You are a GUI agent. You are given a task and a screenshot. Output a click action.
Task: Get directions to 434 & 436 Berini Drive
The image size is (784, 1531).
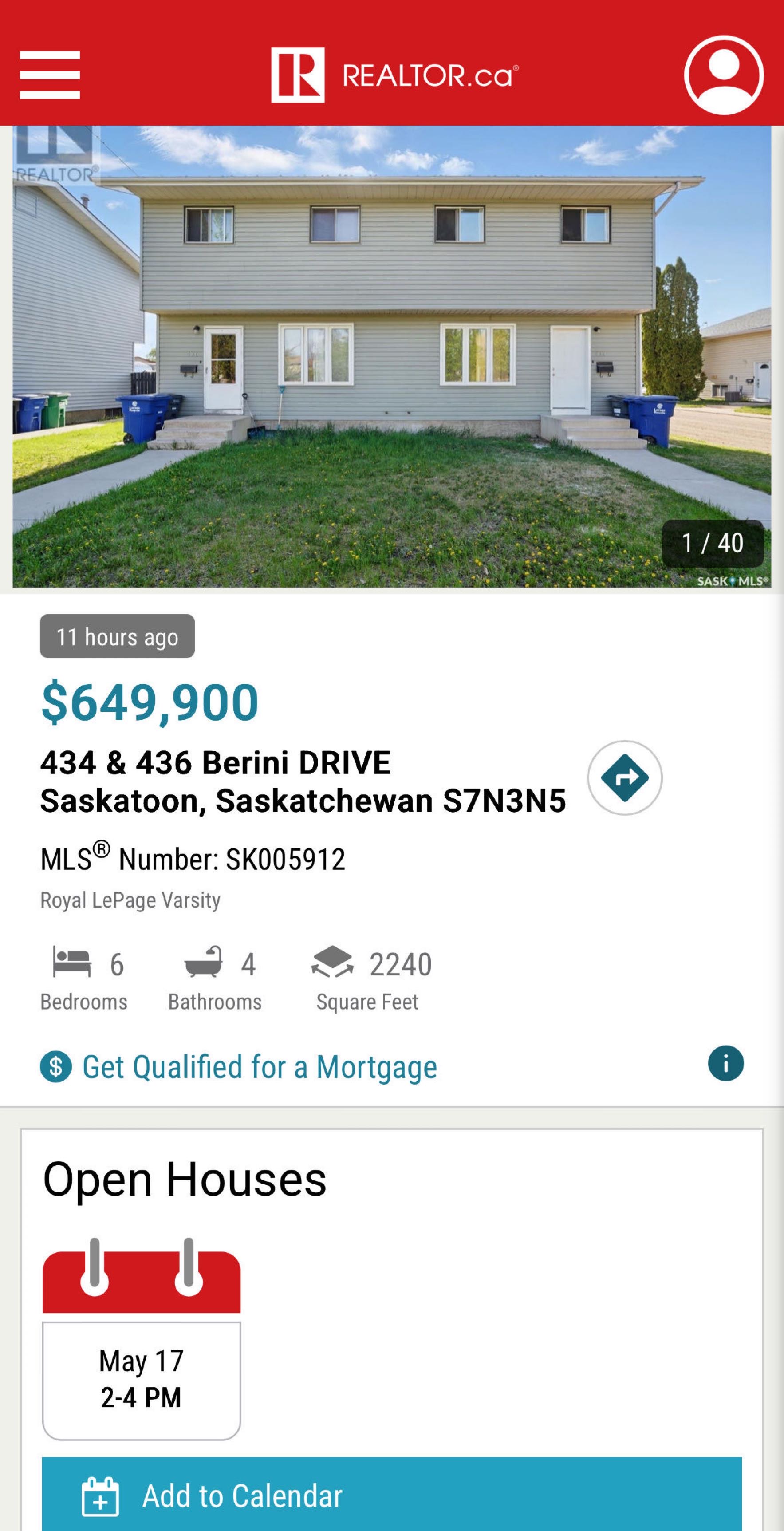[625, 777]
